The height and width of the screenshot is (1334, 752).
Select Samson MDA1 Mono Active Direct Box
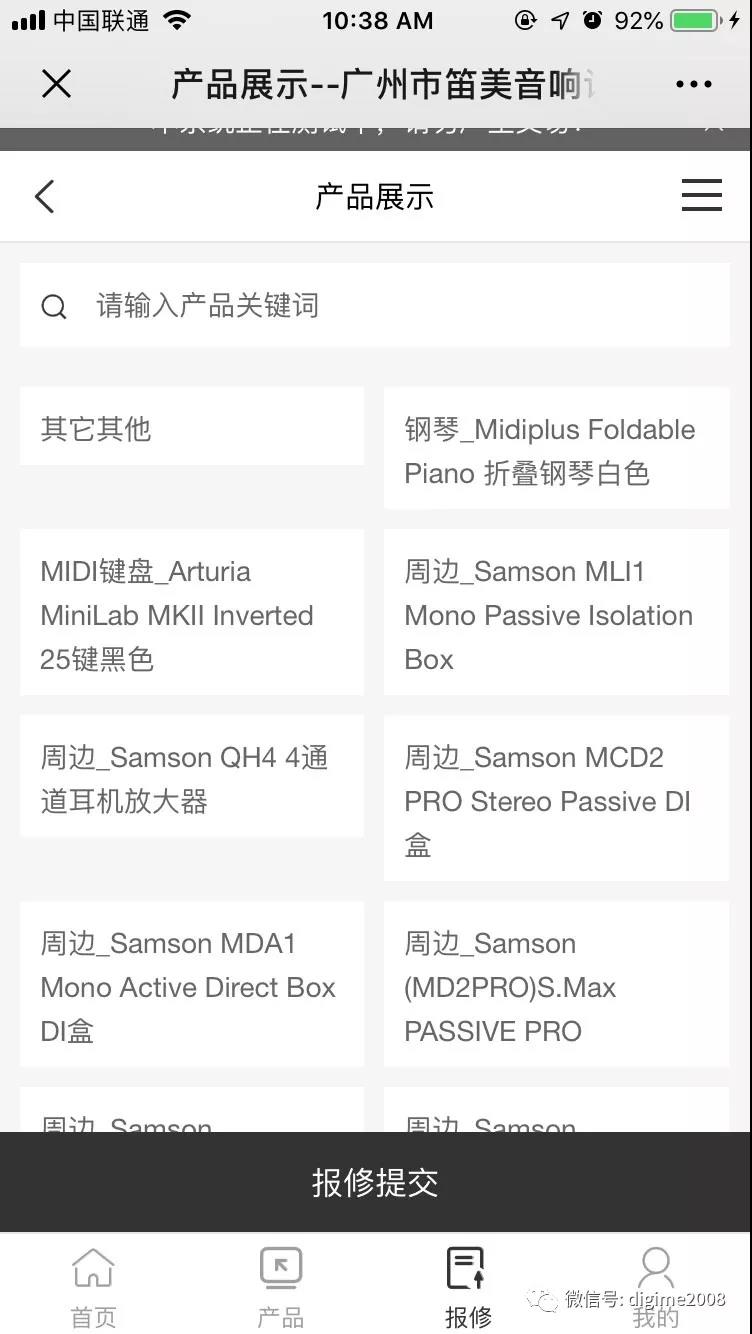tap(192, 986)
